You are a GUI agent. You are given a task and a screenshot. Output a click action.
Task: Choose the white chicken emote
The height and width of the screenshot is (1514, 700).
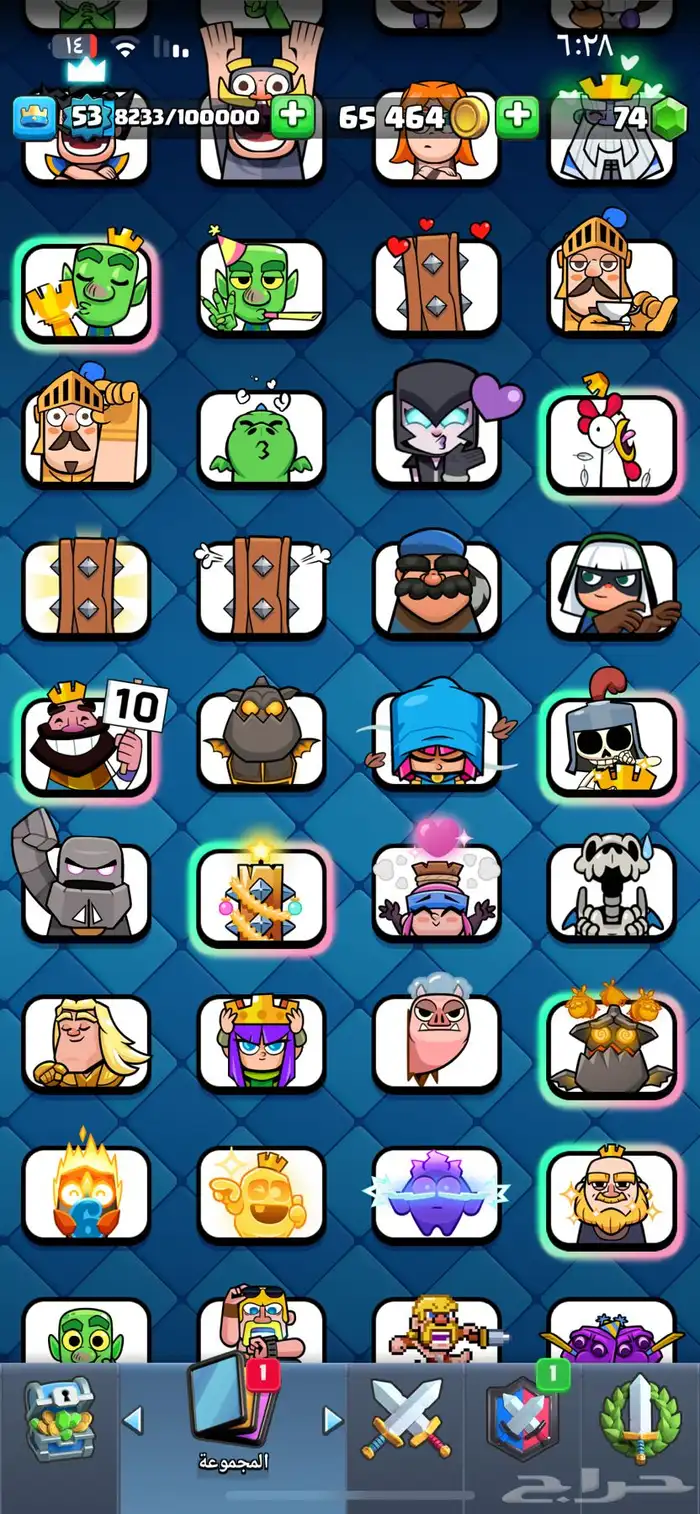pos(612,439)
